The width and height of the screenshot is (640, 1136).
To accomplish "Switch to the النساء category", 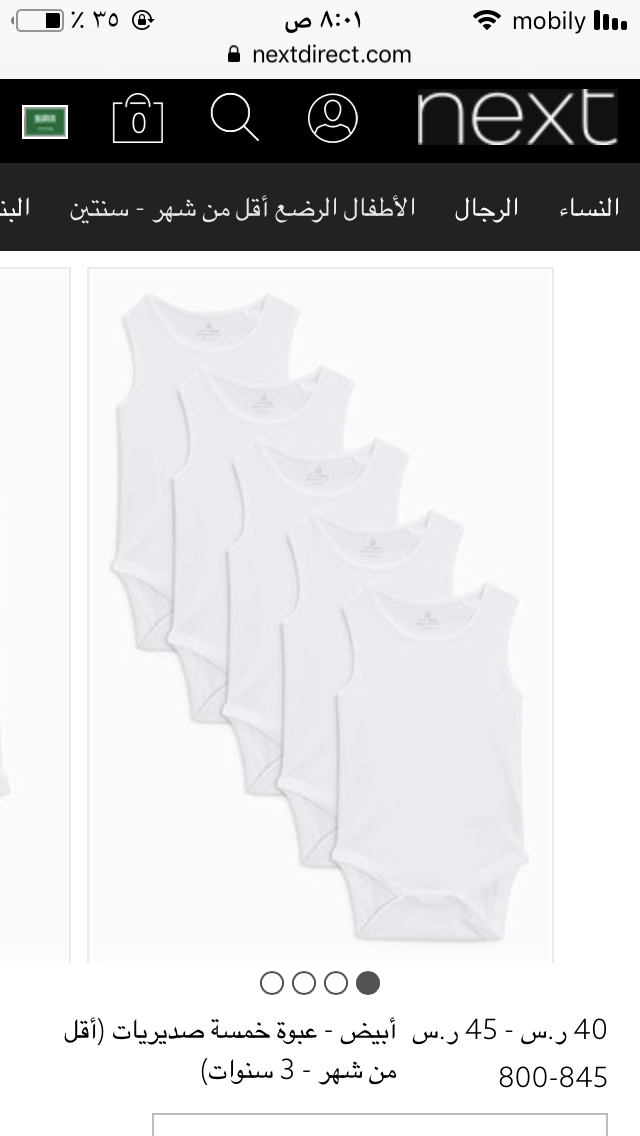I will tap(588, 208).
